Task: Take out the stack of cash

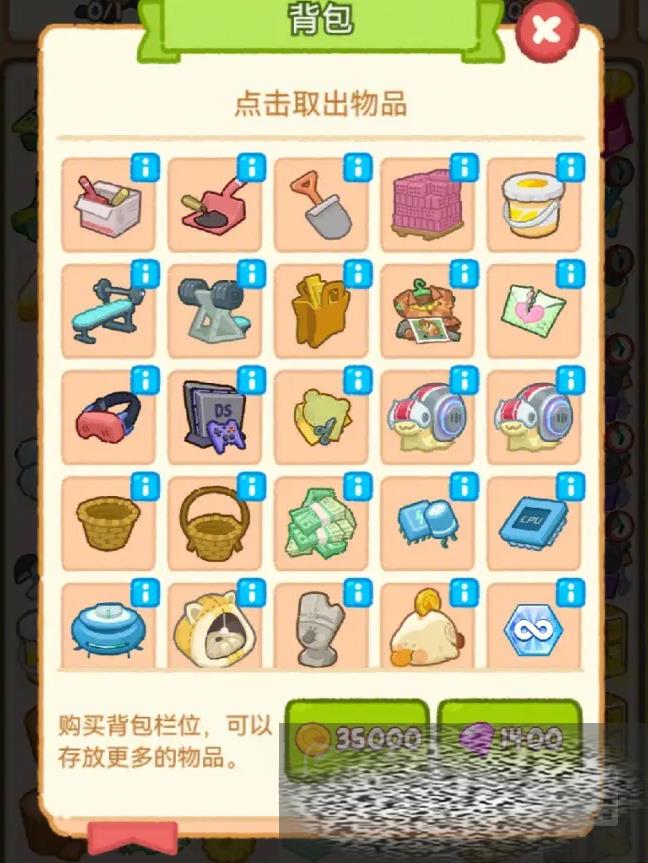Action: pyautogui.click(x=320, y=525)
